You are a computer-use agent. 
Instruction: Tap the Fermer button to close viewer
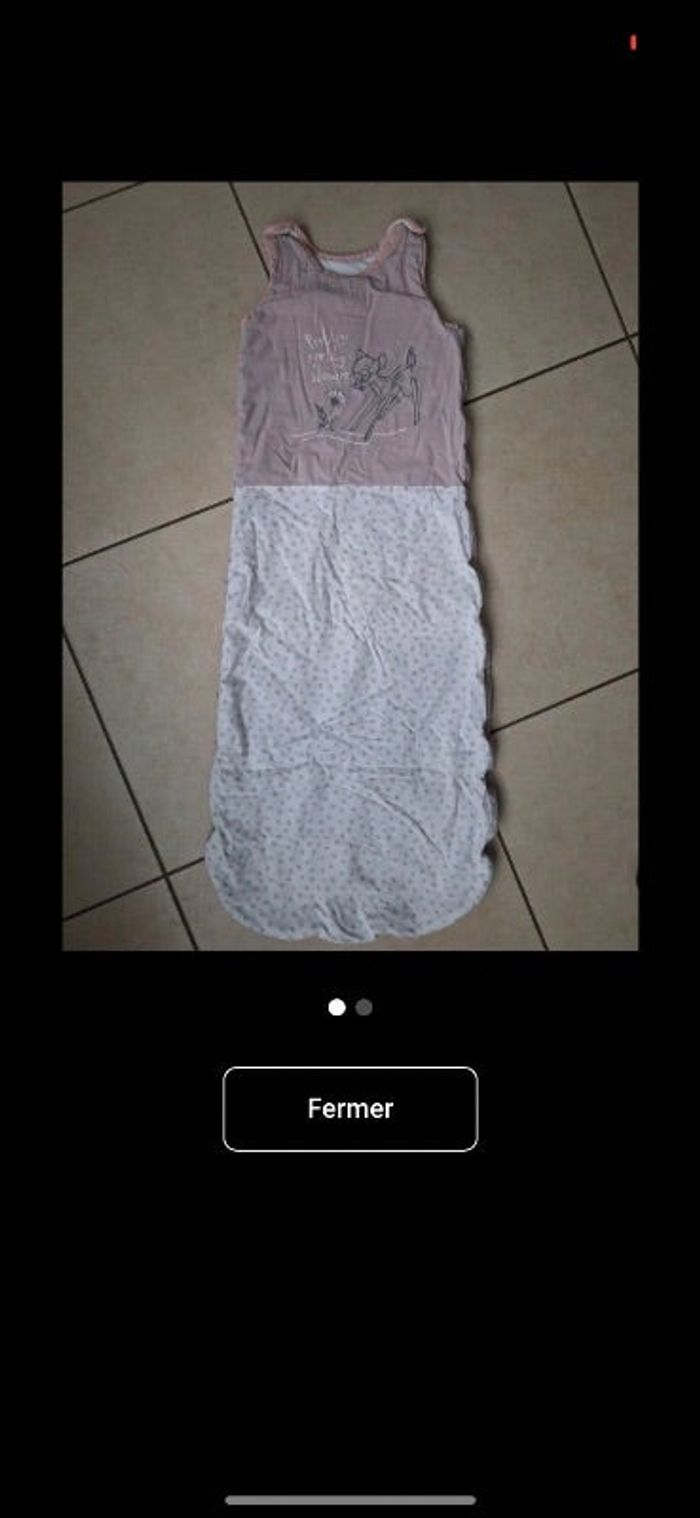click(350, 1108)
